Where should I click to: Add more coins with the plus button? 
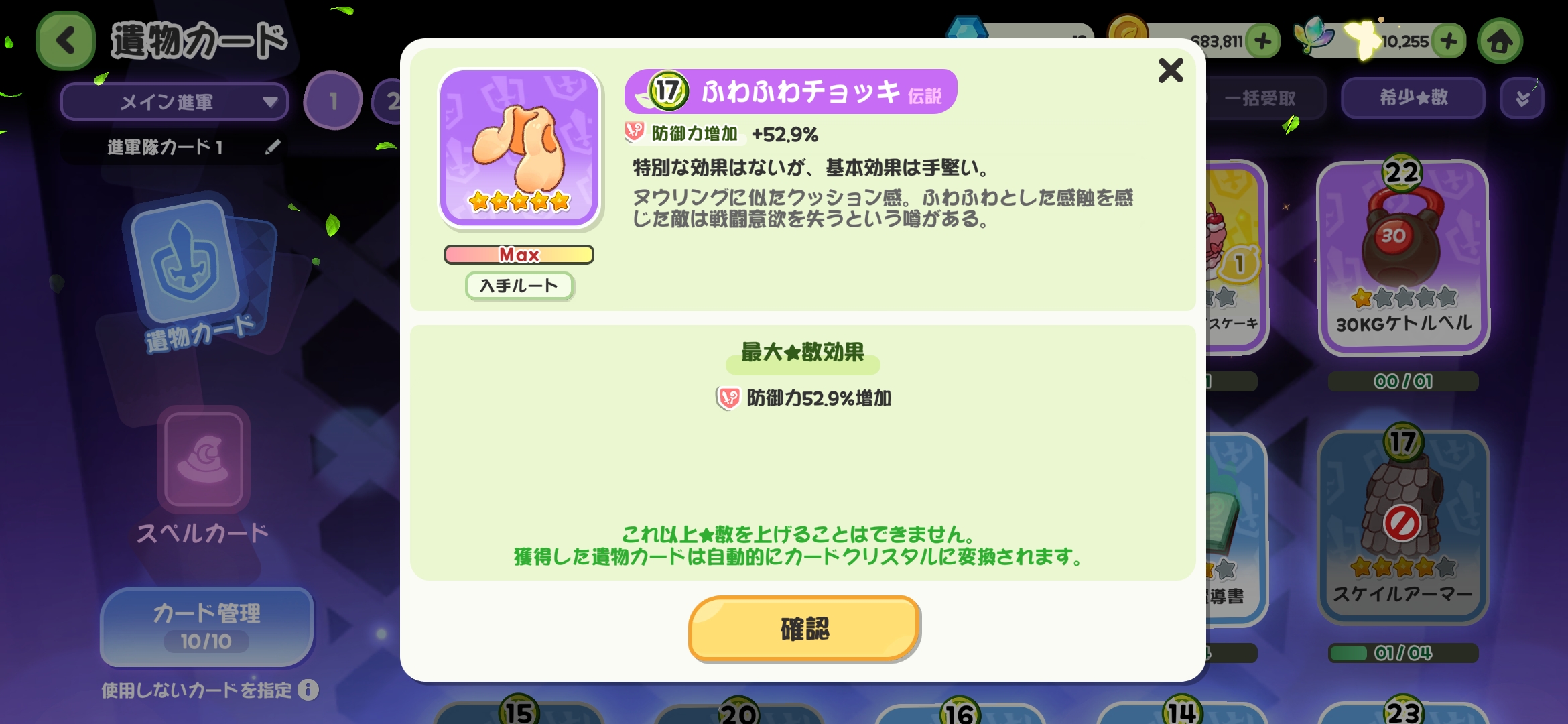tap(1262, 42)
